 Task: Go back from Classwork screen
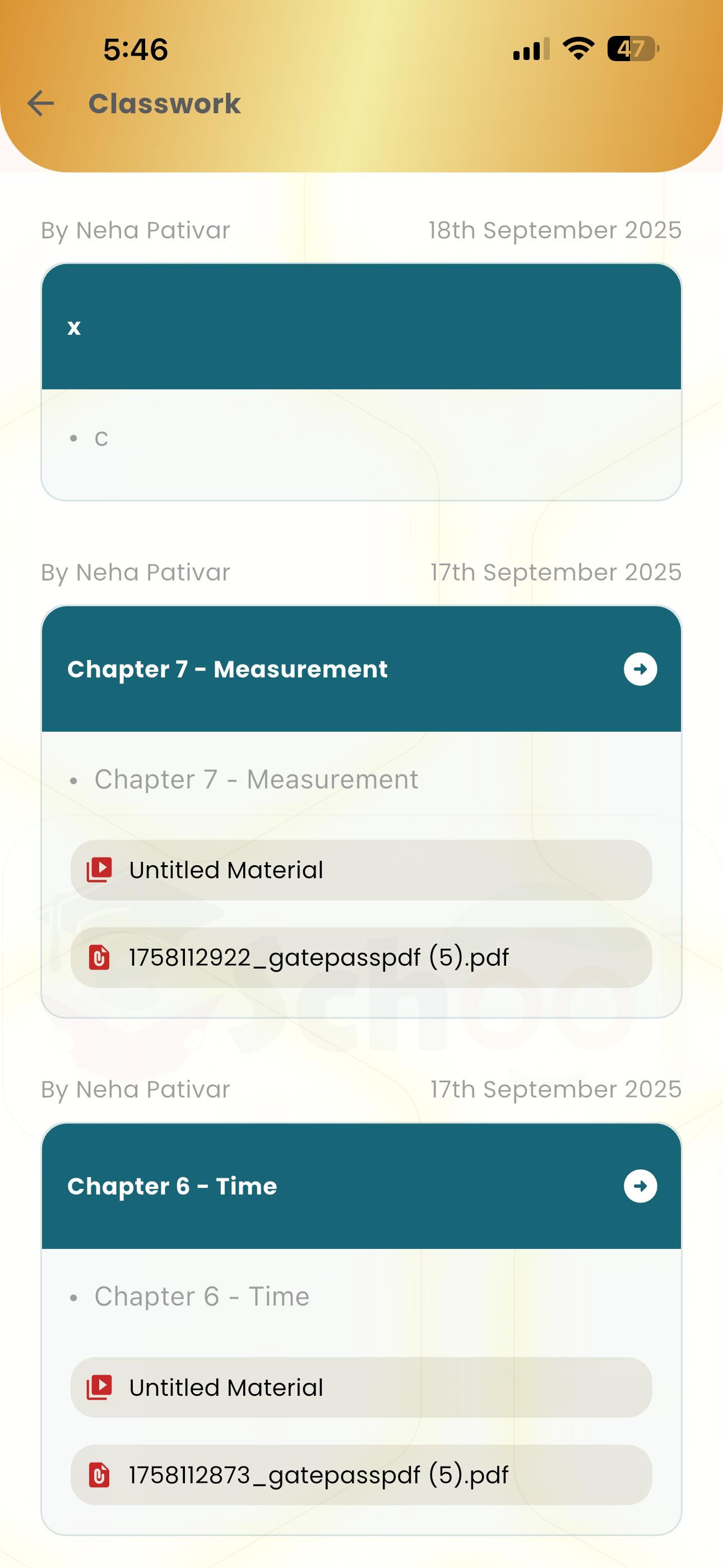click(41, 104)
